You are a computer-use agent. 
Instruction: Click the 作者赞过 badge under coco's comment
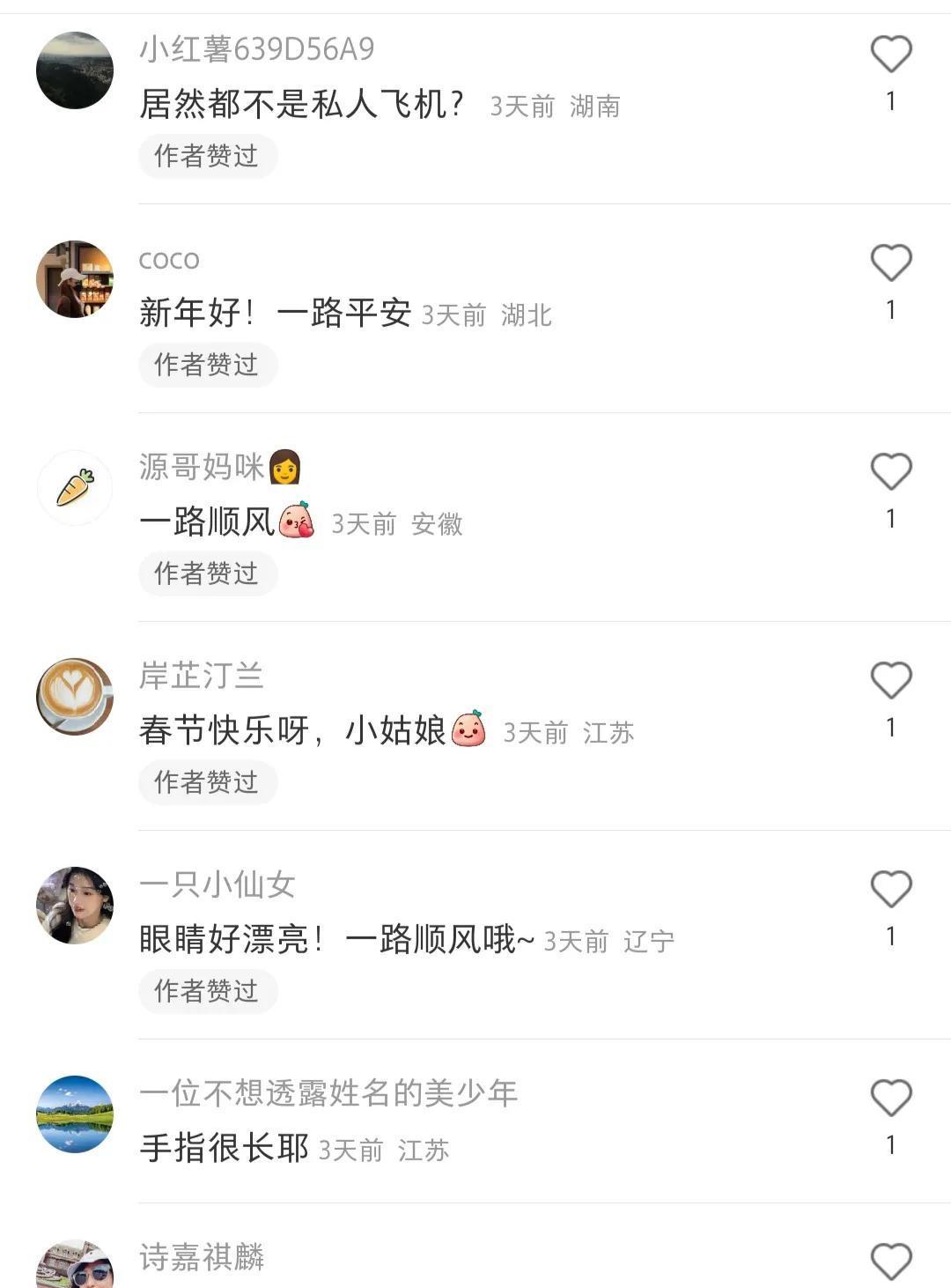[x=207, y=365]
